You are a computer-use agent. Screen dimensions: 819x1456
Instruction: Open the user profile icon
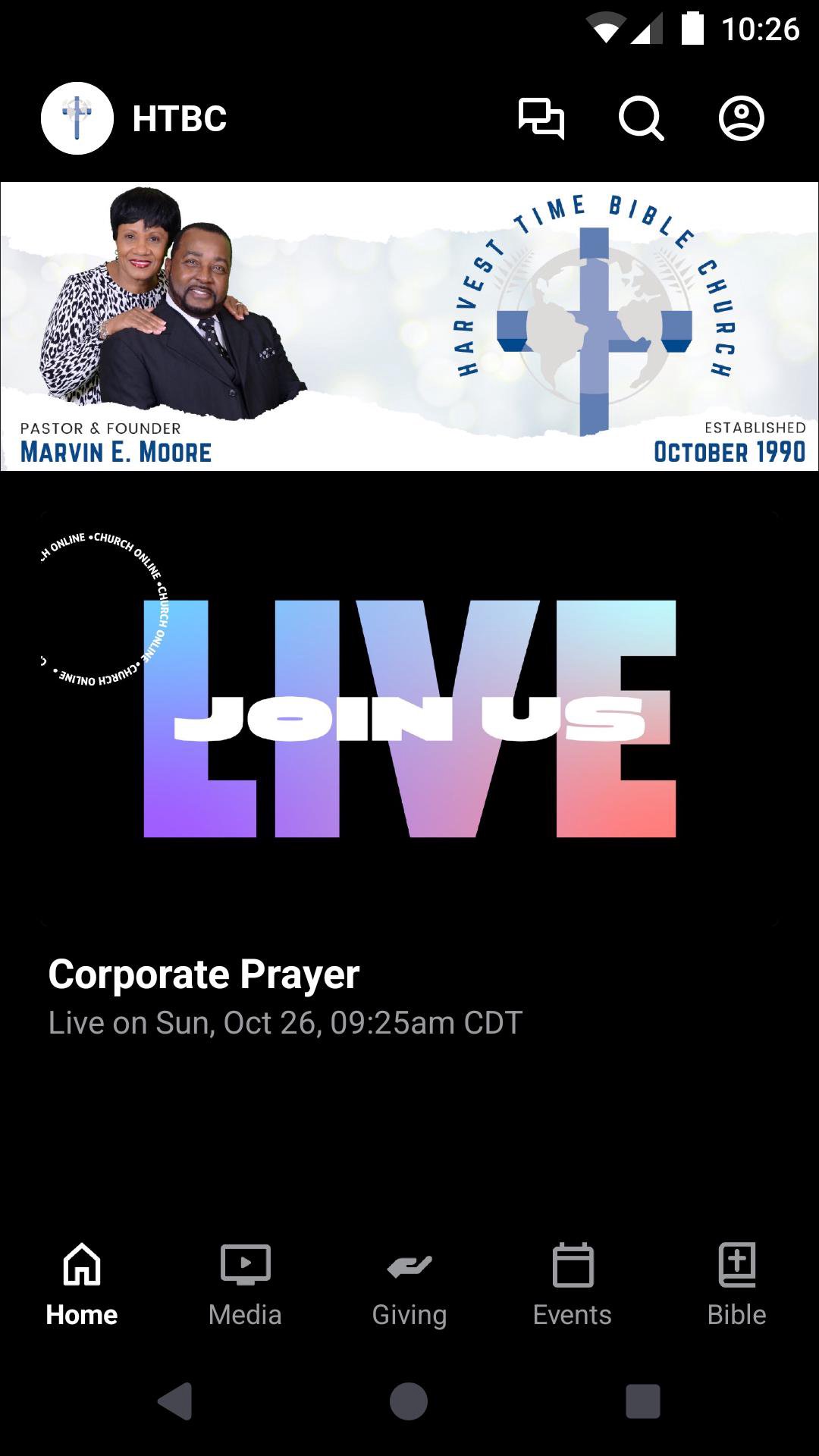(741, 118)
